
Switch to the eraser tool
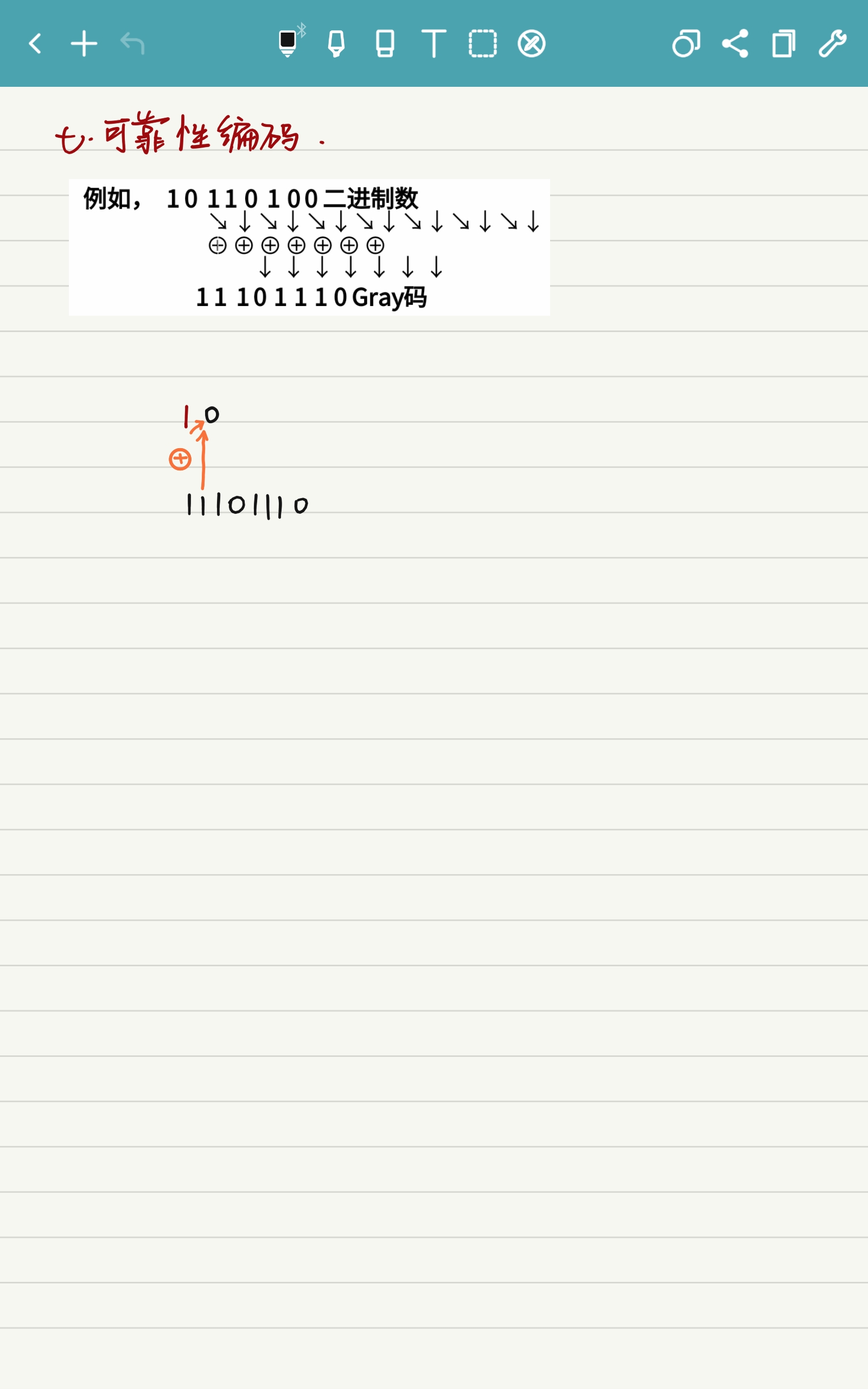pyautogui.click(x=385, y=43)
